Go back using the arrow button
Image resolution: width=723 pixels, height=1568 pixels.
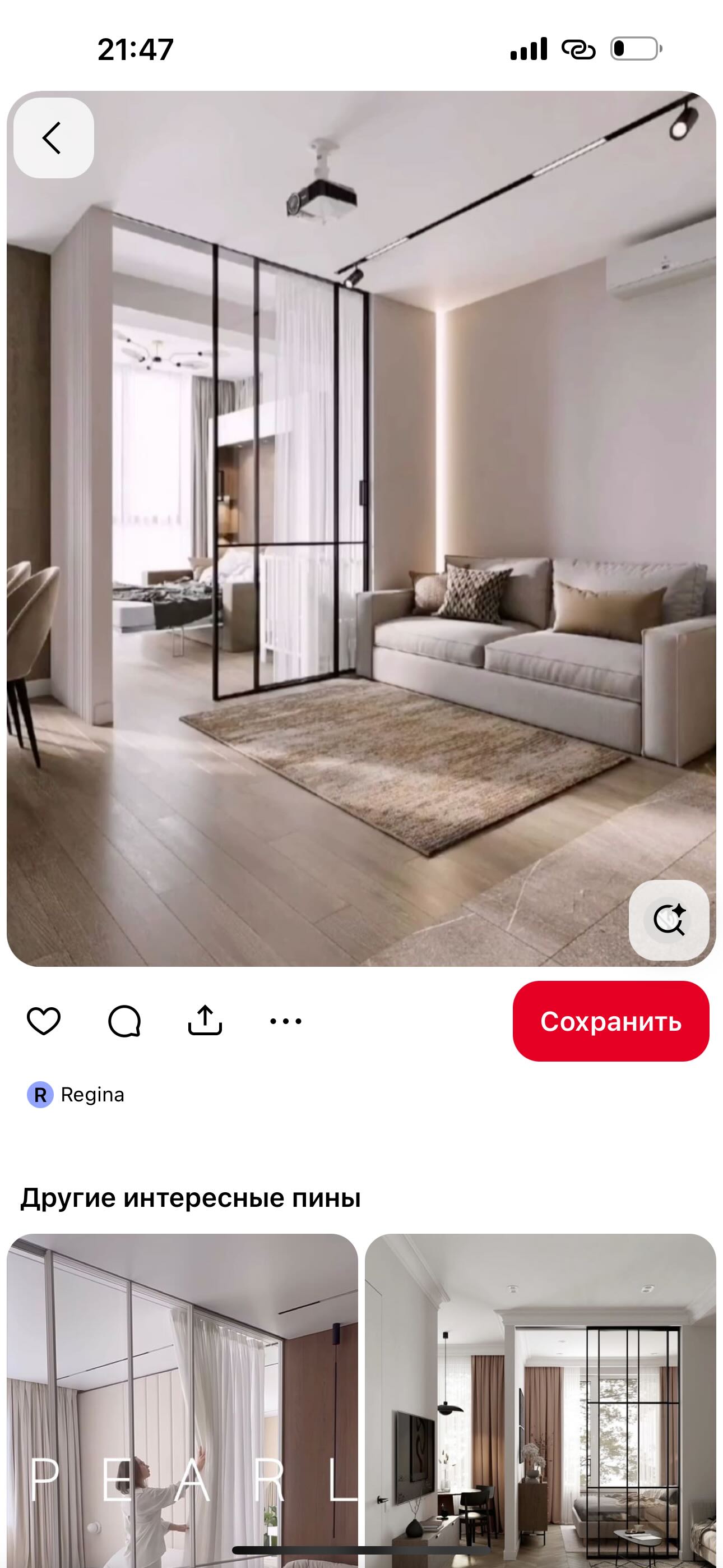(54, 138)
